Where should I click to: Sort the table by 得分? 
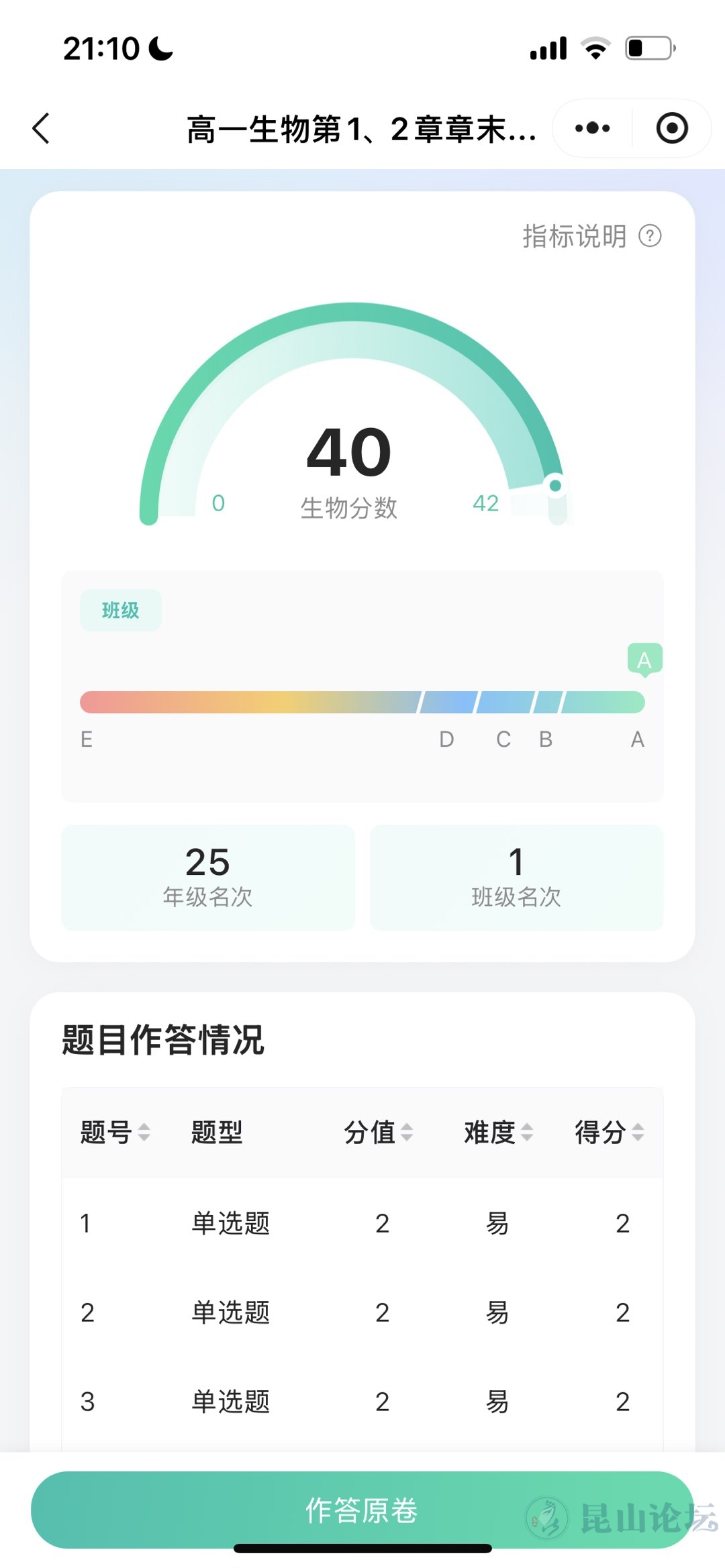610,1133
